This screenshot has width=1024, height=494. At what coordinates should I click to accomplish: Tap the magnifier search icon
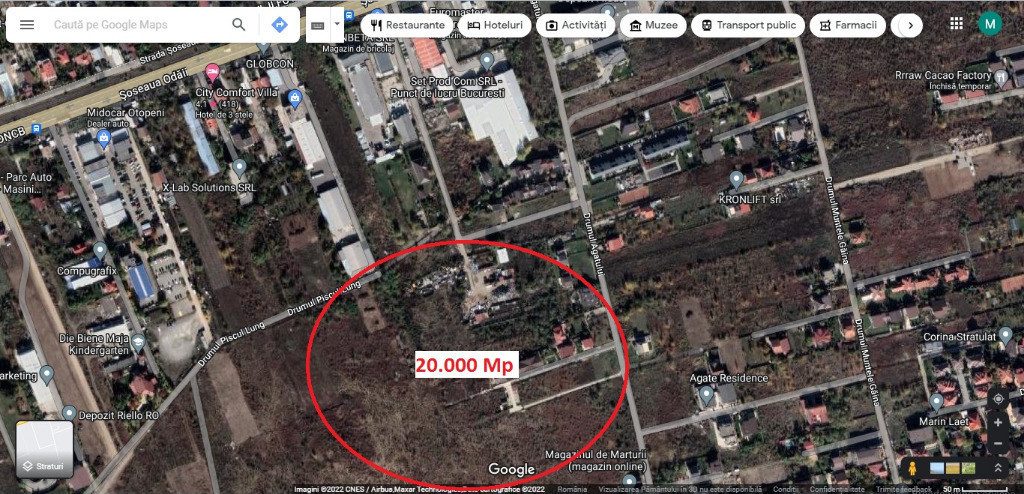tap(238, 24)
